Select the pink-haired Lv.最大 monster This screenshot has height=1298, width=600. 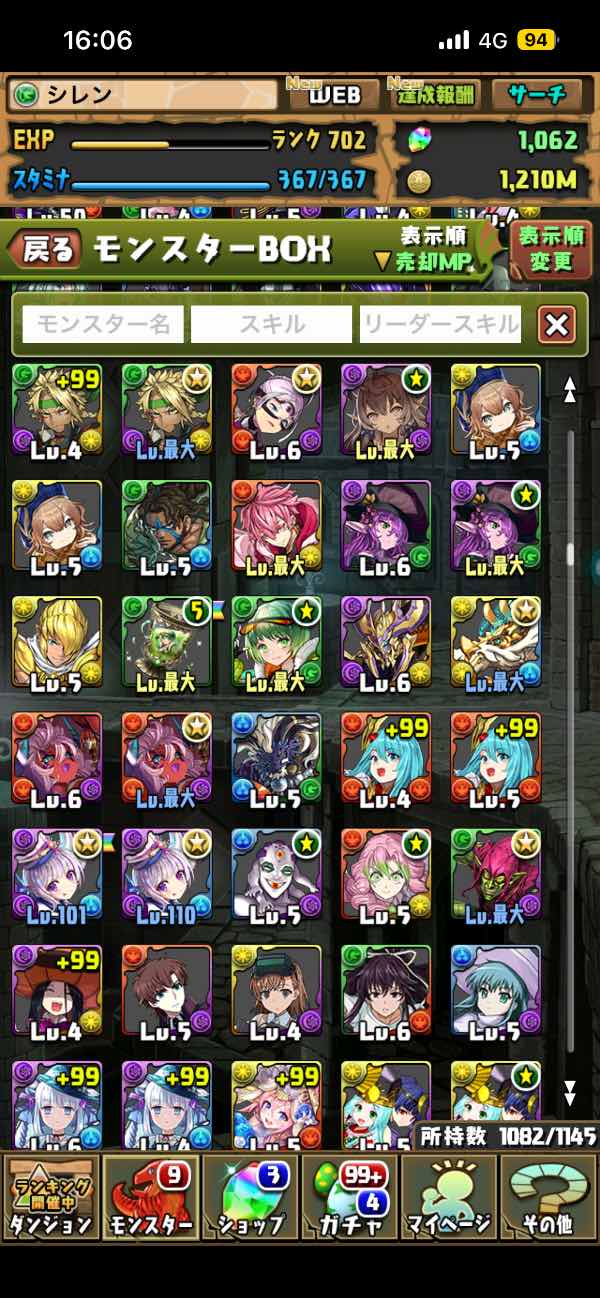[276, 525]
